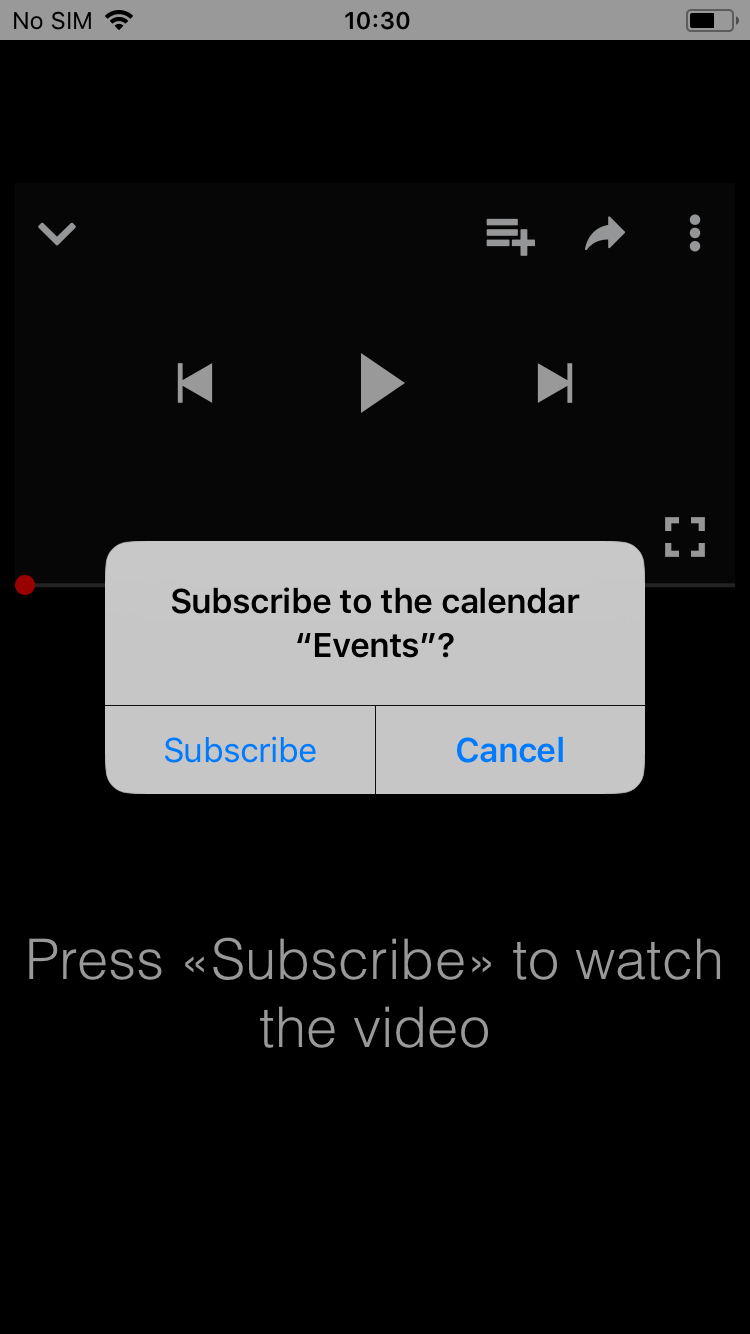Cancel the calendar subscription dialog
Viewport: 750px width, 1334px height.
coord(510,750)
